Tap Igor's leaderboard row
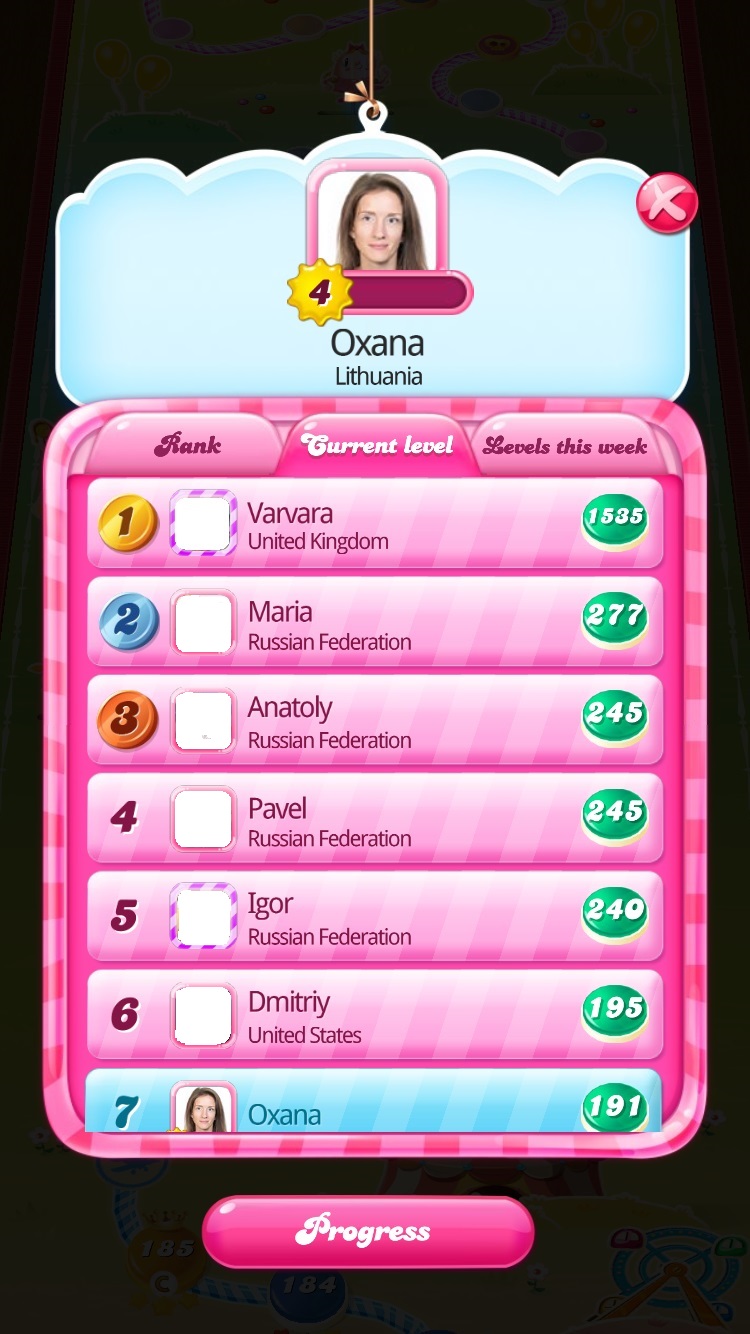The height and width of the screenshot is (1334, 750). pyautogui.click(x=375, y=917)
